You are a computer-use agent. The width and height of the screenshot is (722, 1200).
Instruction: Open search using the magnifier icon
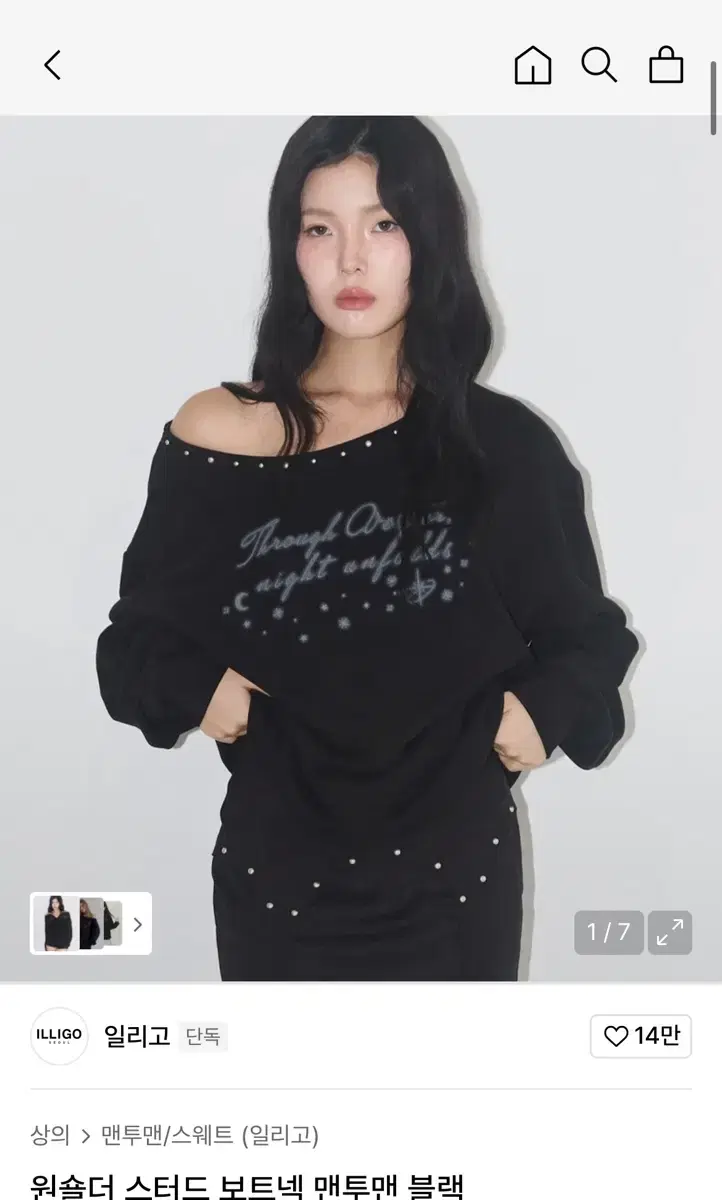coord(599,67)
